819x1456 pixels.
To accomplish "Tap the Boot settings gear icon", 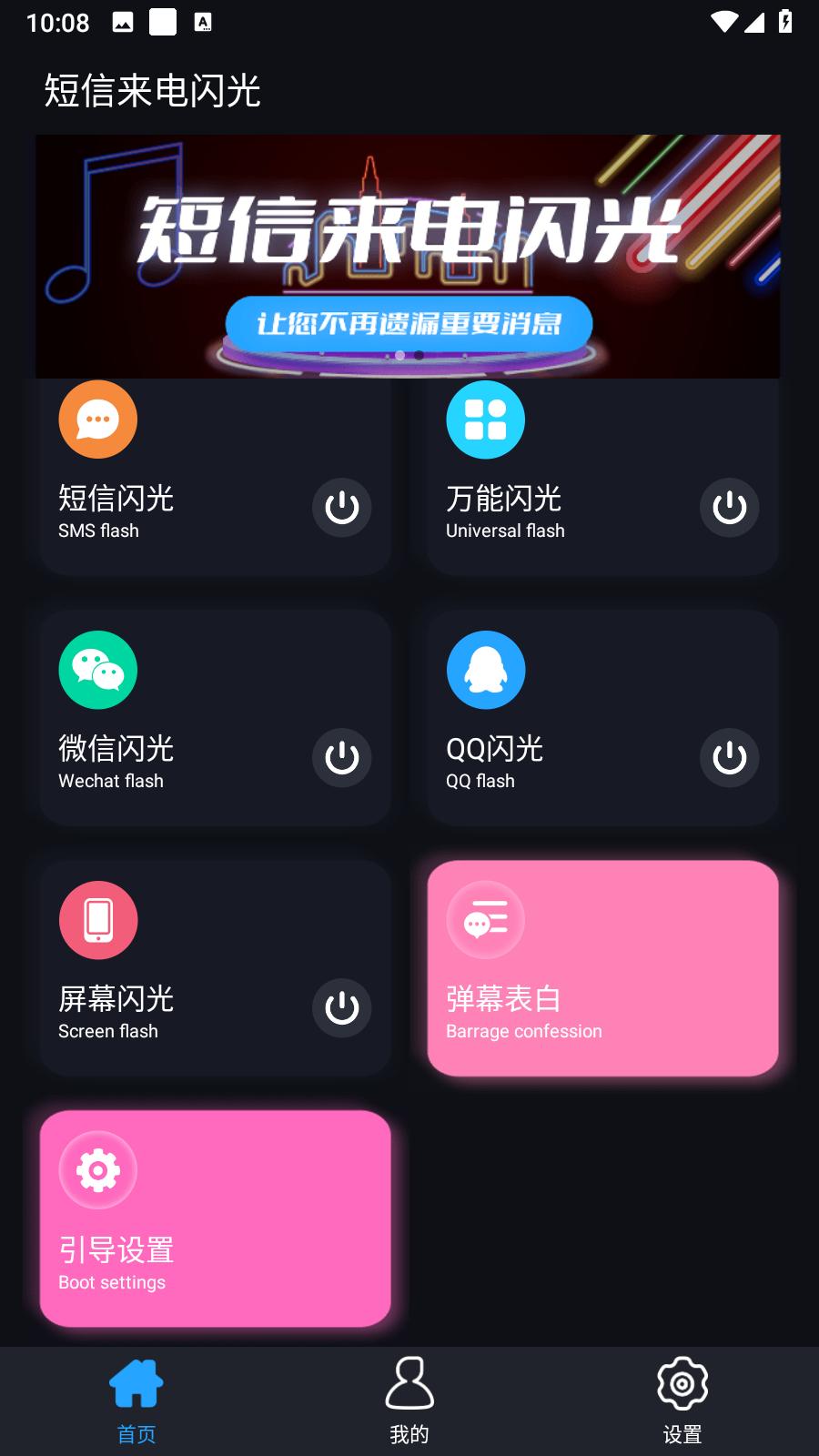I will click(x=97, y=1170).
